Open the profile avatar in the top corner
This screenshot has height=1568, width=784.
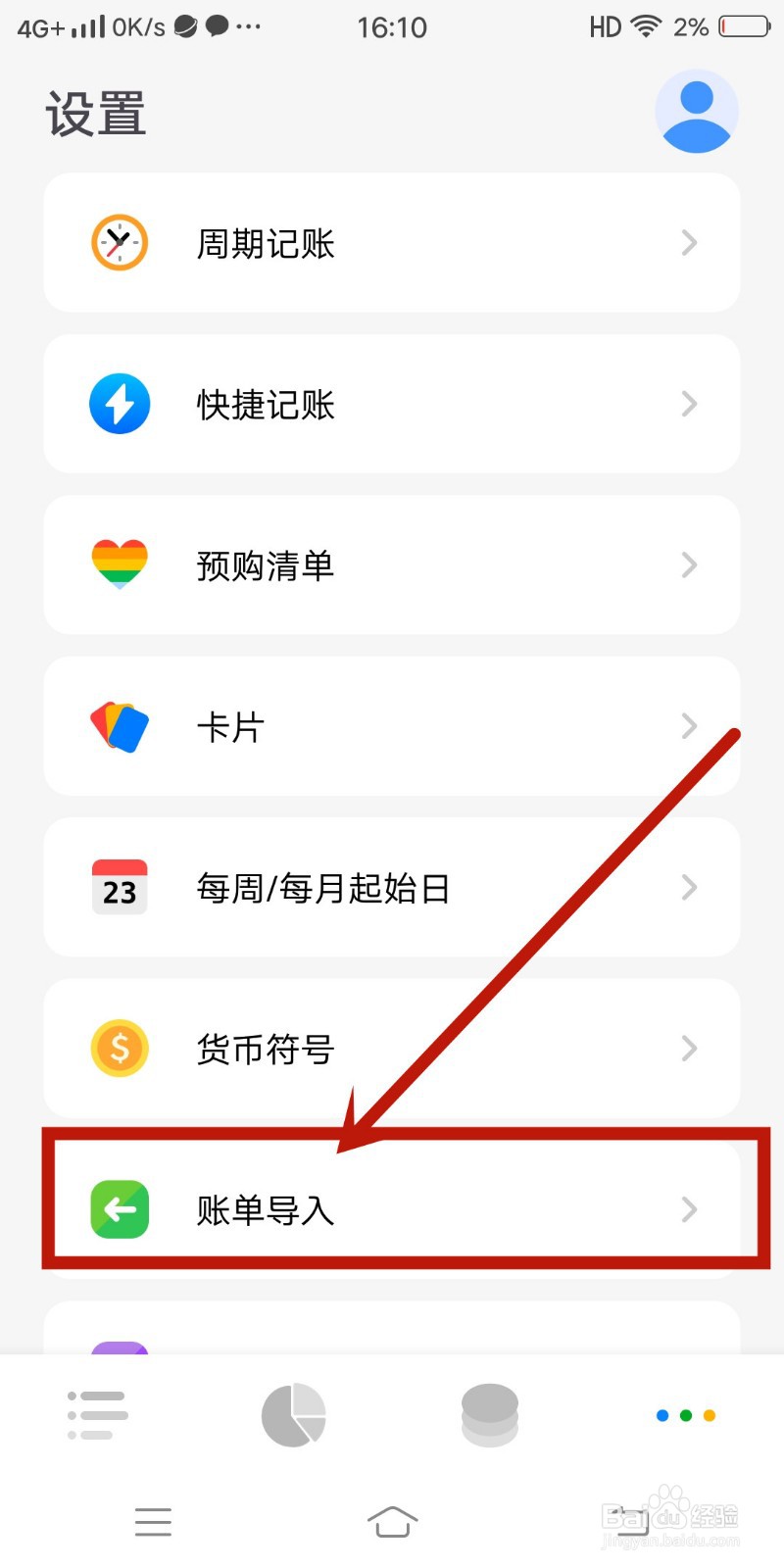tap(697, 111)
